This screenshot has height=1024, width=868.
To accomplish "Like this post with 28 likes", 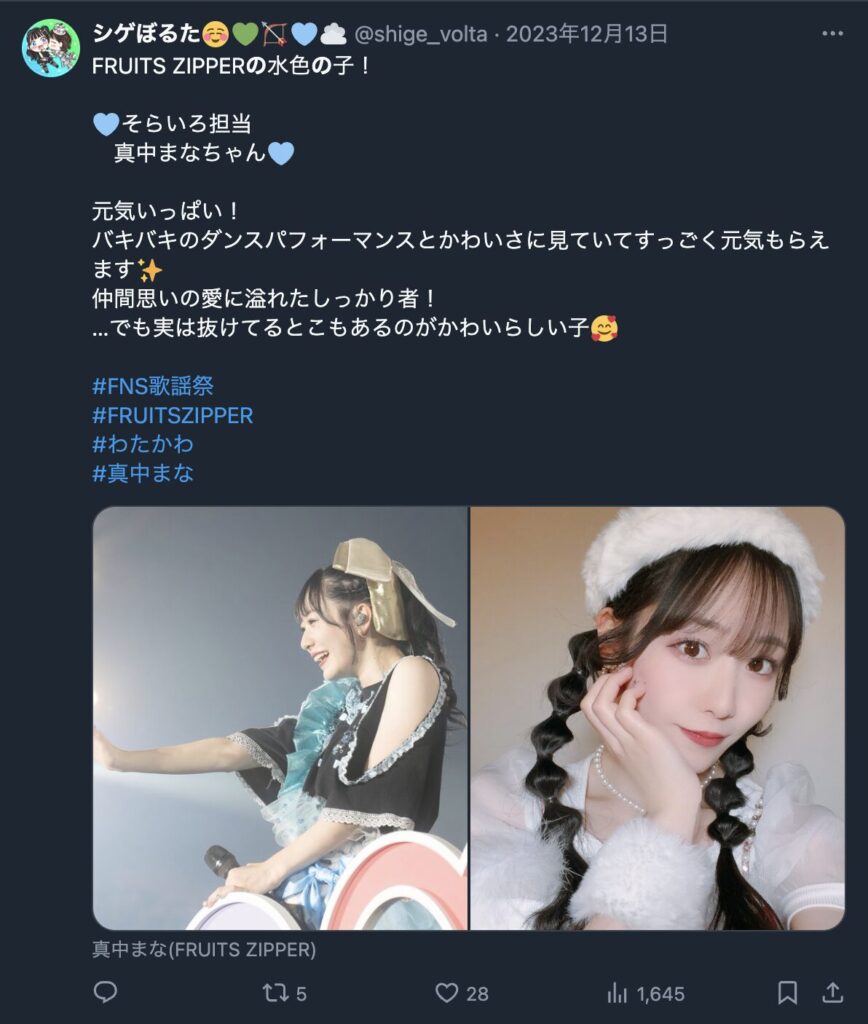I will [462, 992].
